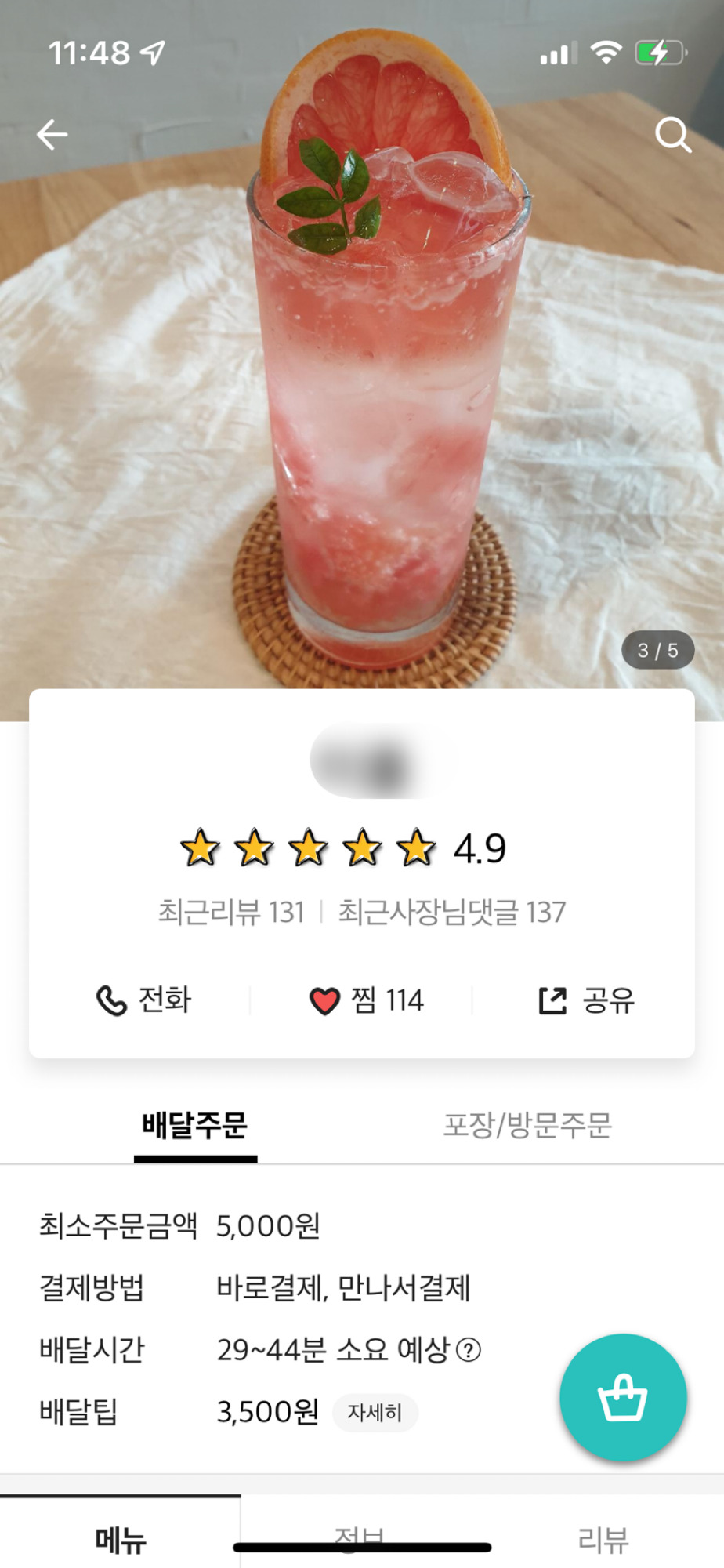The image size is (724, 1568).
Task: View delivery tip details via 자세히
Action: click(x=375, y=1413)
